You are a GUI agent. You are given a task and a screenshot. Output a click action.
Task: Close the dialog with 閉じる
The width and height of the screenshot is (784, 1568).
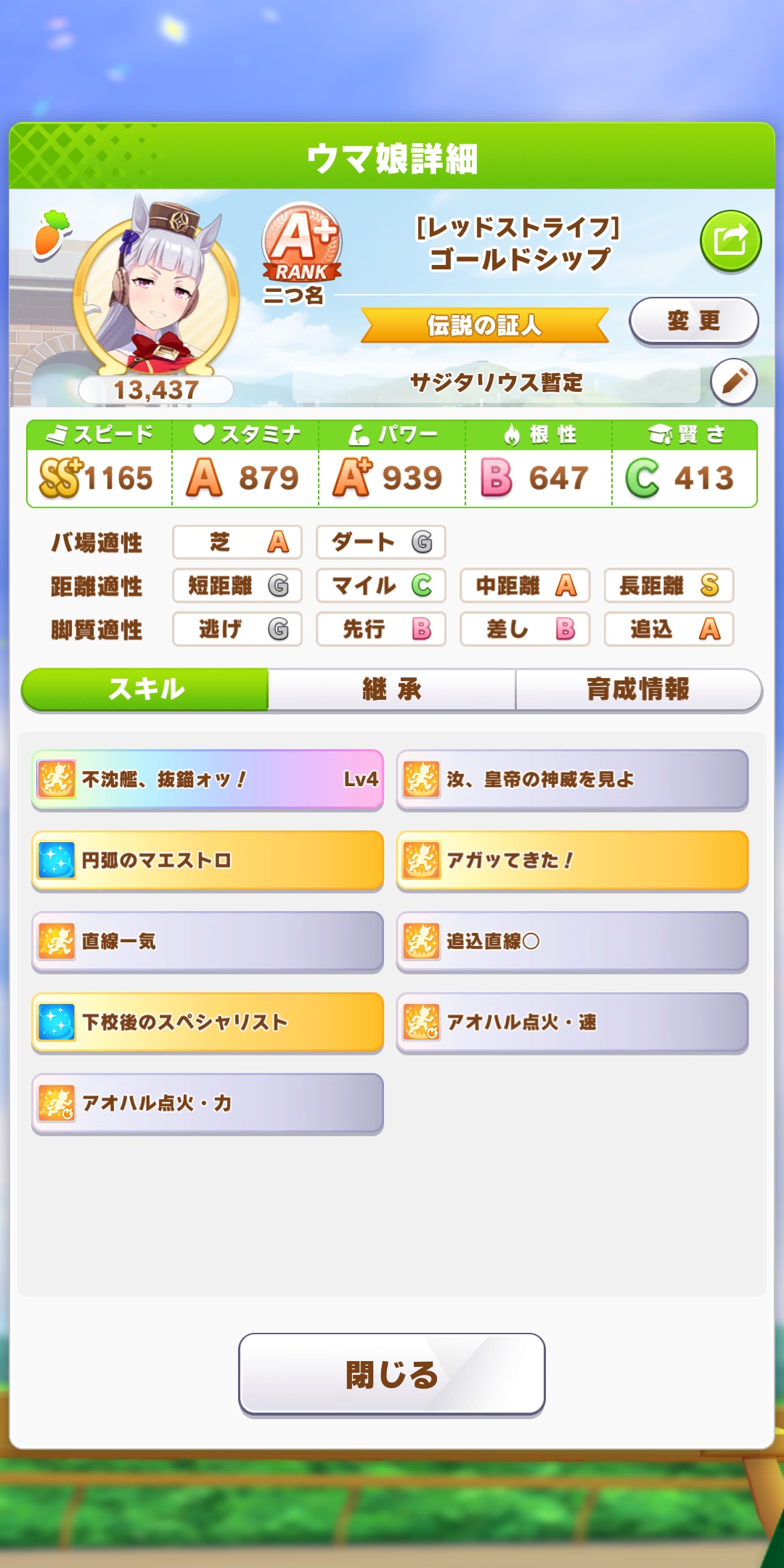click(392, 1374)
